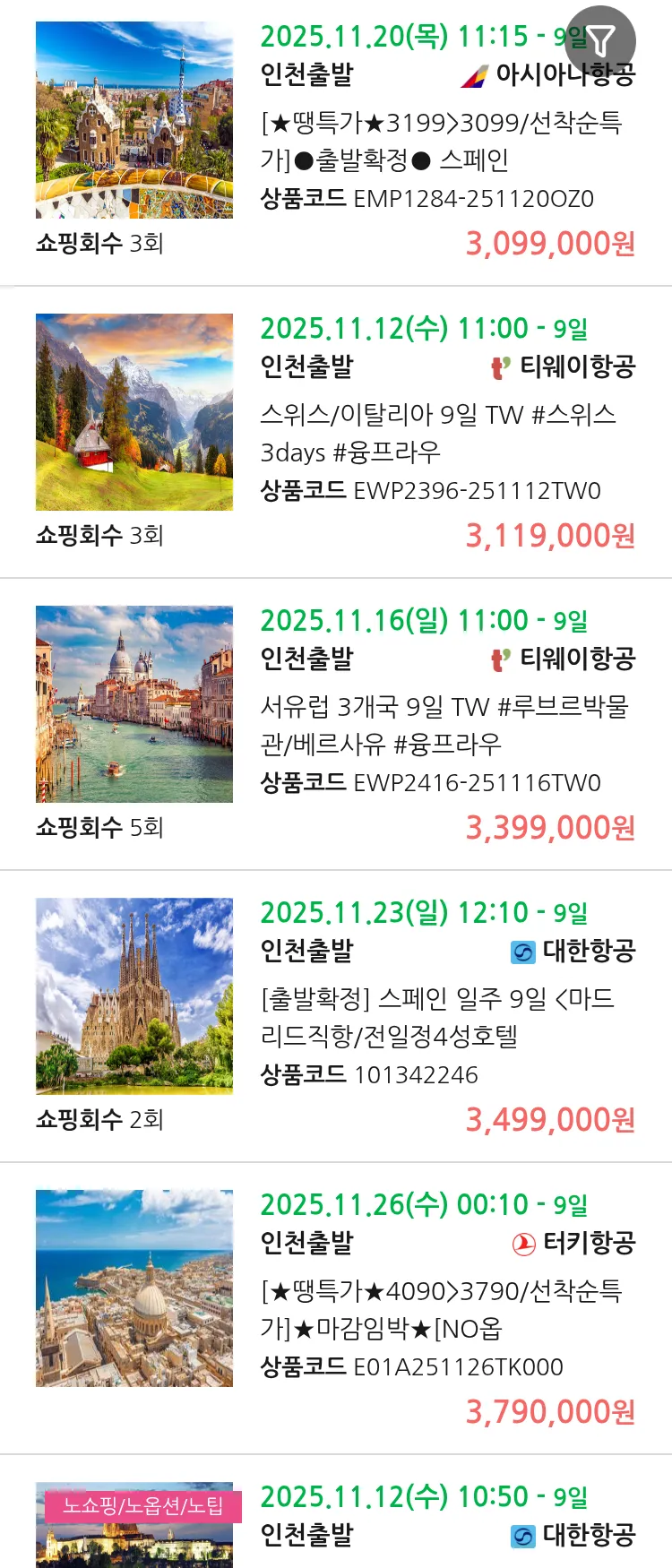The height and width of the screenshot is (1568, 672).
Task: Open the floating filter button
Action: pos(600,40)
